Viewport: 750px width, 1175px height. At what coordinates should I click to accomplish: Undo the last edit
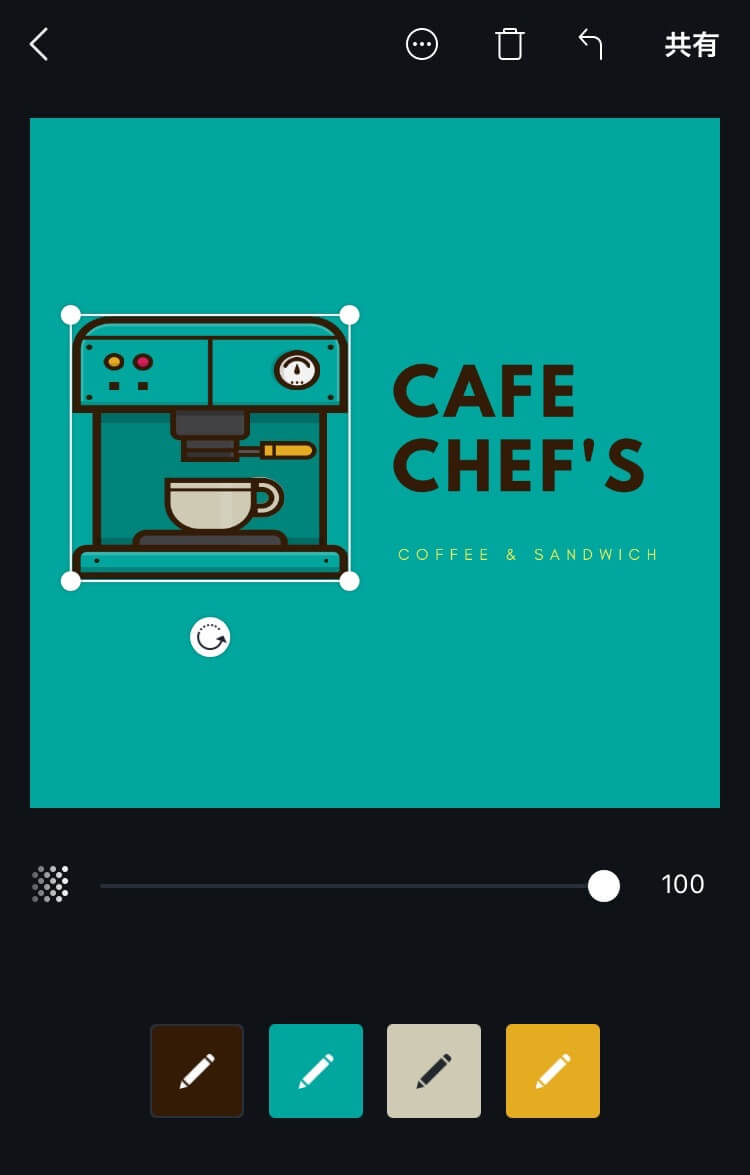click(x=591, y=44)
